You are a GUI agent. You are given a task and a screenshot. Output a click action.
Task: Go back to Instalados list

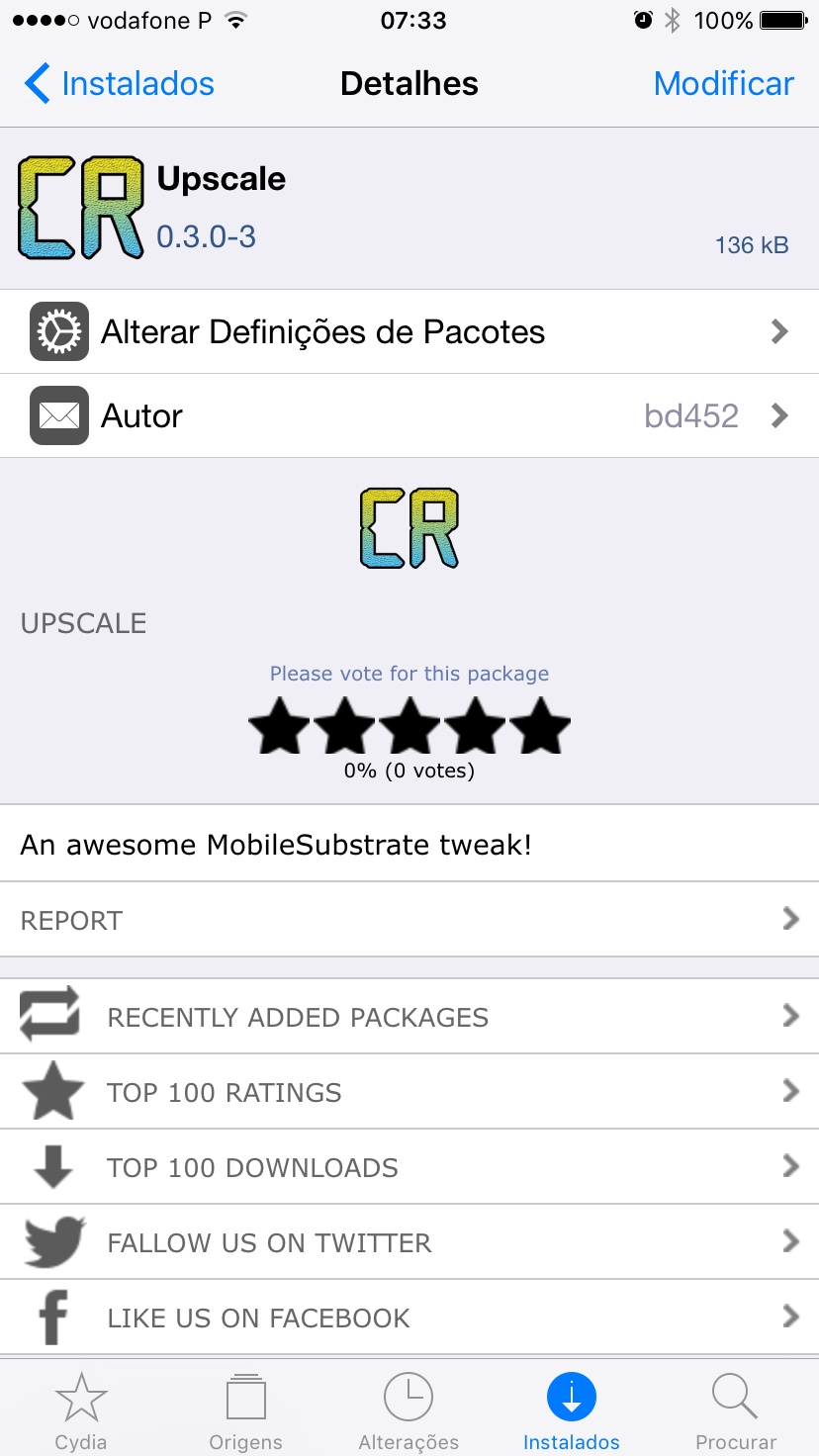(119, 84)
